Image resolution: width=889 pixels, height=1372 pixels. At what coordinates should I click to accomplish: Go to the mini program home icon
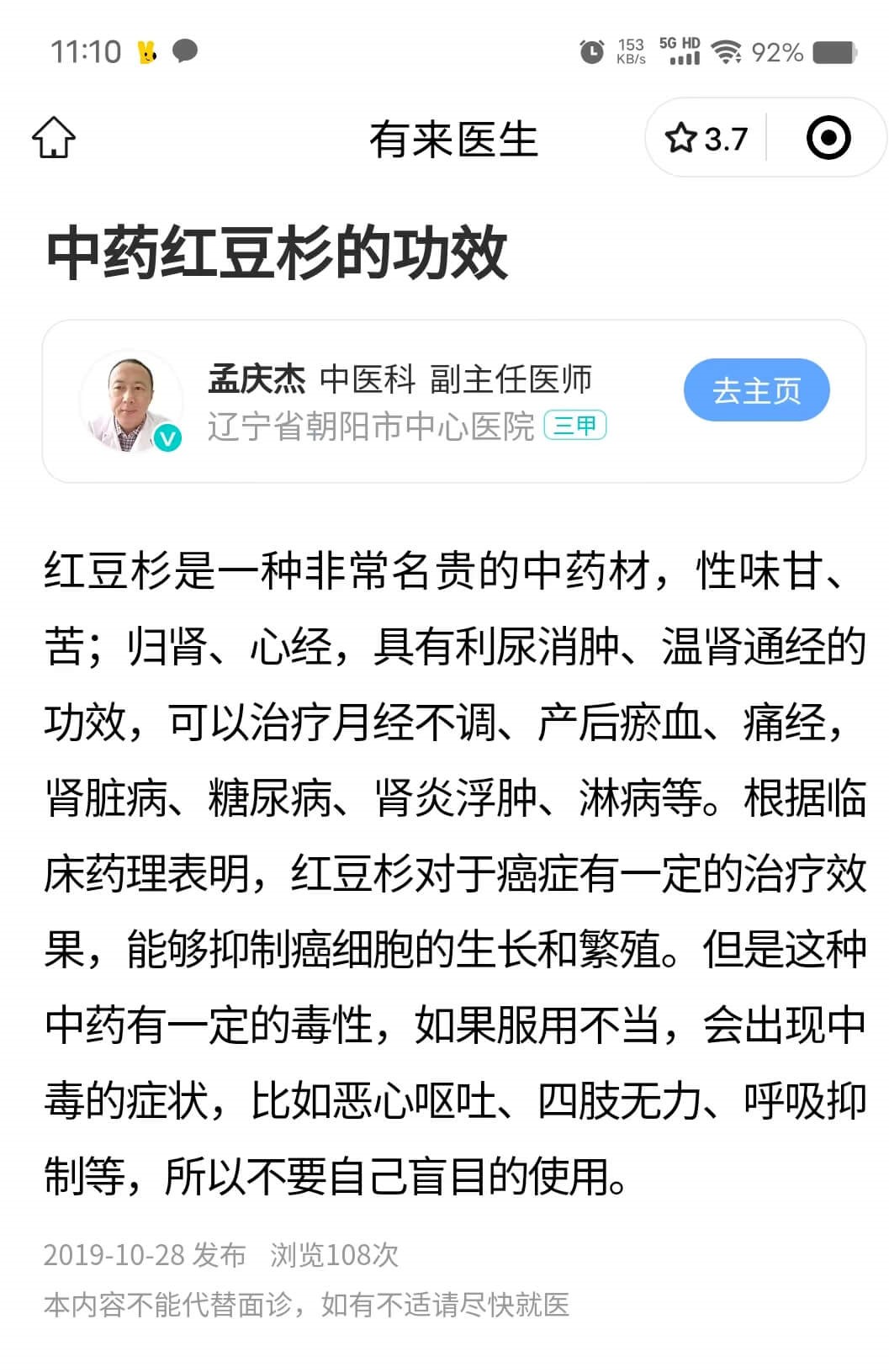click(54, 138)
